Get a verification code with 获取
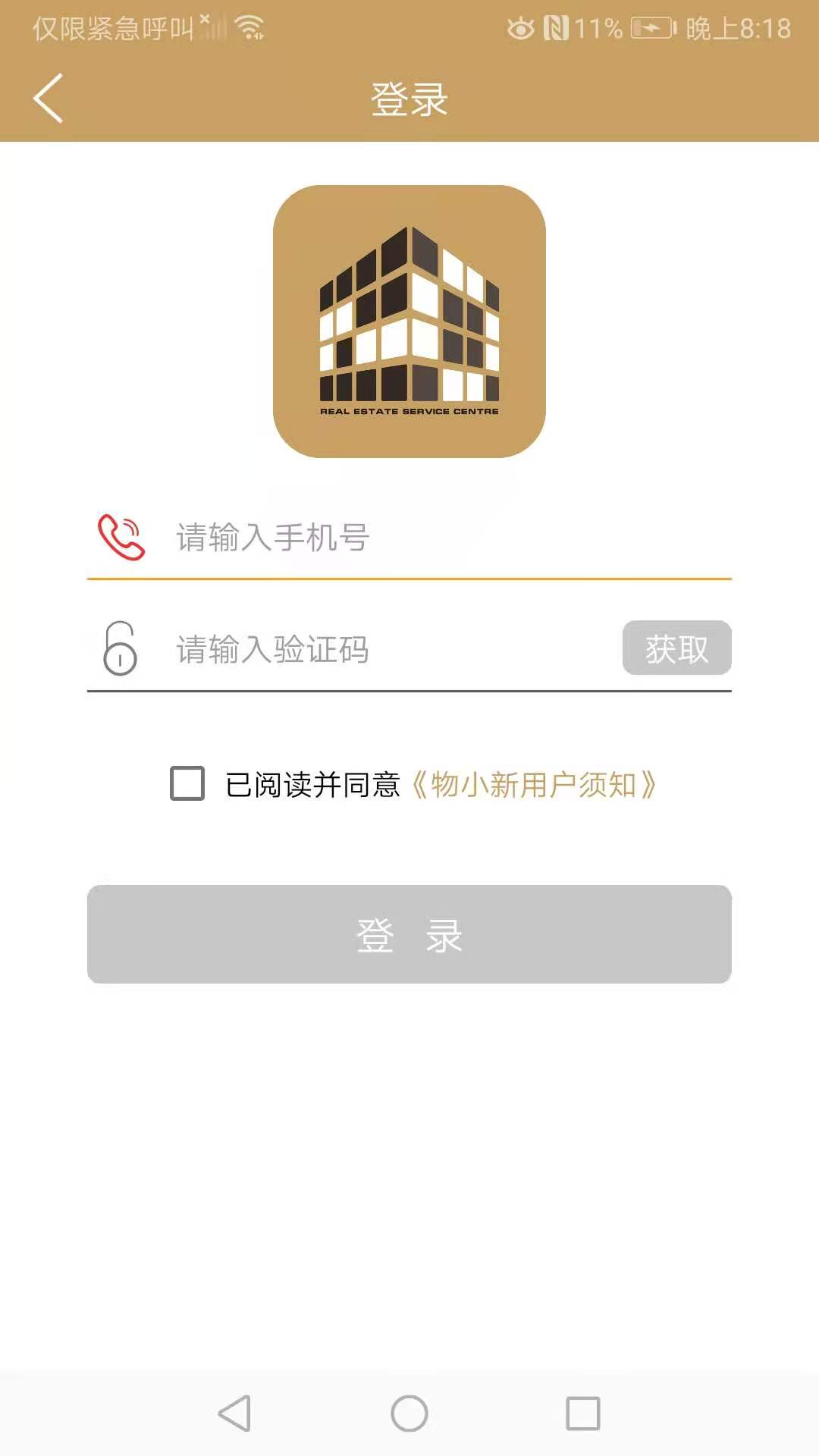The image size is (819, 1456). [676, 648]
